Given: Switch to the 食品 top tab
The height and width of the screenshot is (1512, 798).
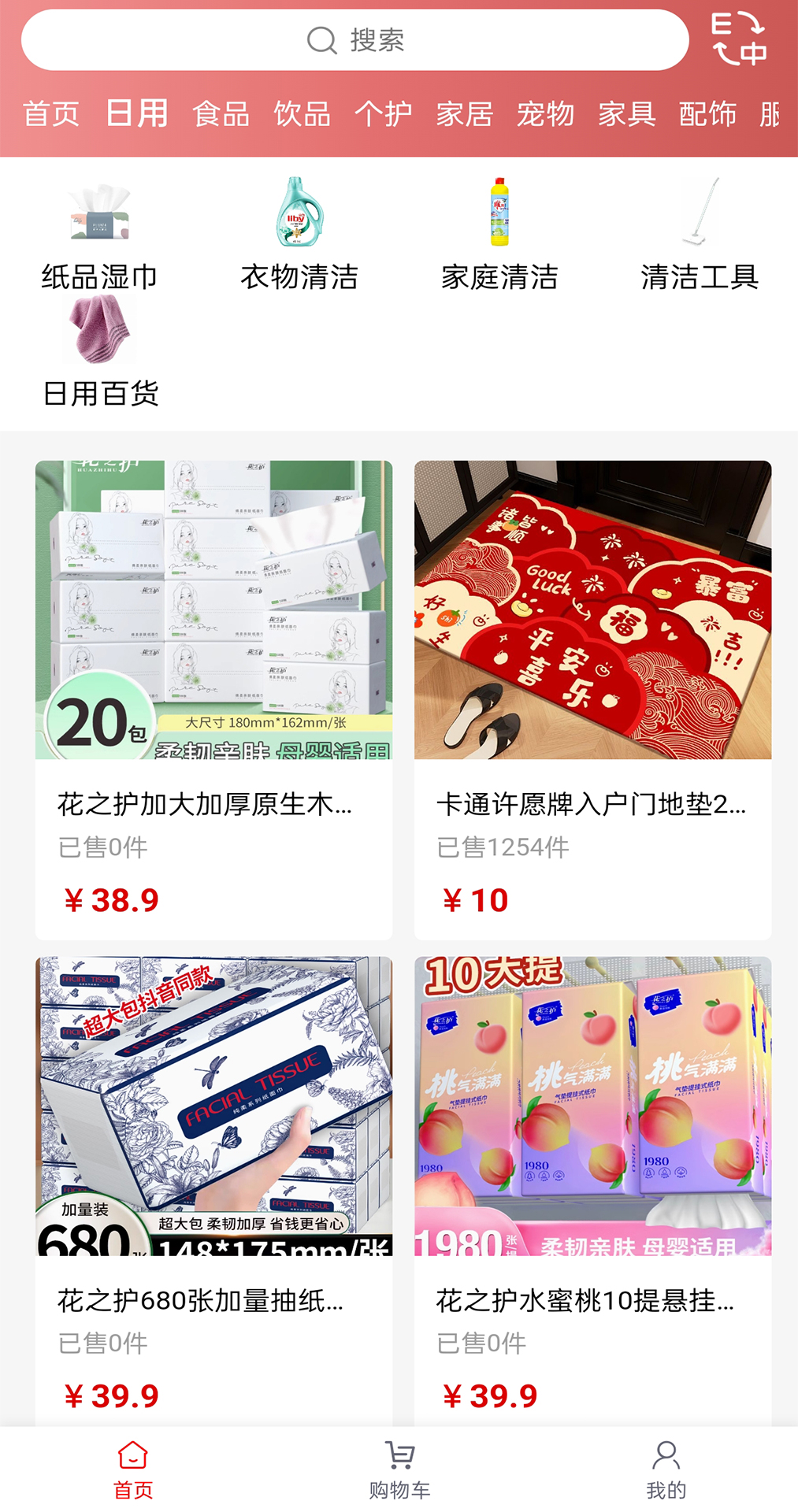Looking at the screenshot, I should pyautogui.click(x=221, y=114).
